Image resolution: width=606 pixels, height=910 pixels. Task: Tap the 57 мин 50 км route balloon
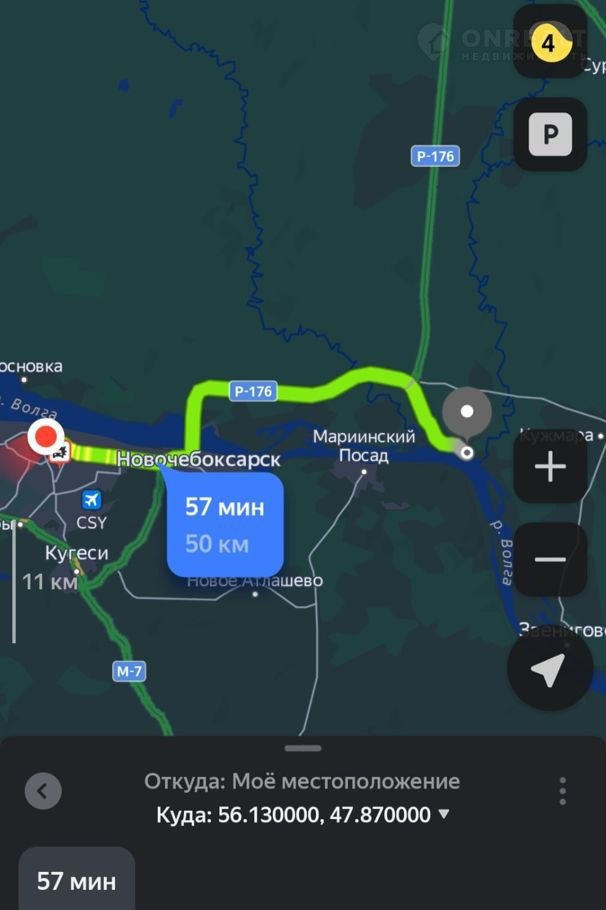225,525
